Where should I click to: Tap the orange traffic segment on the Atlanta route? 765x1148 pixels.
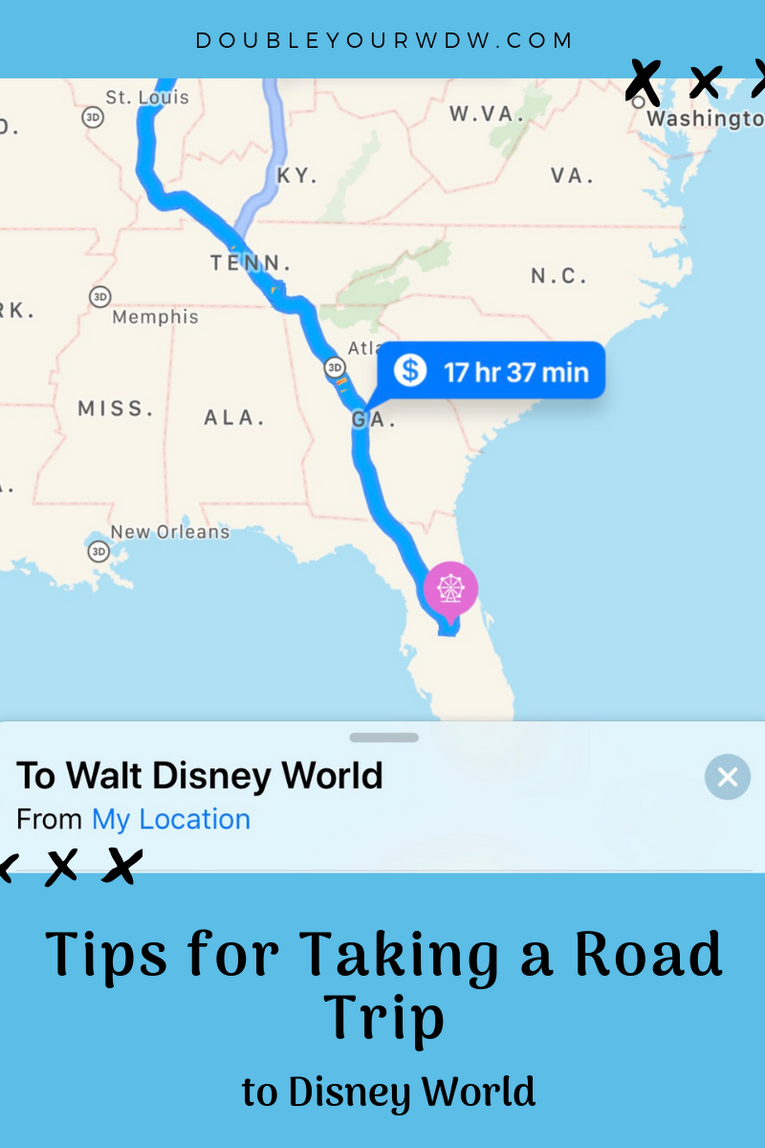[x=341, y=383]
